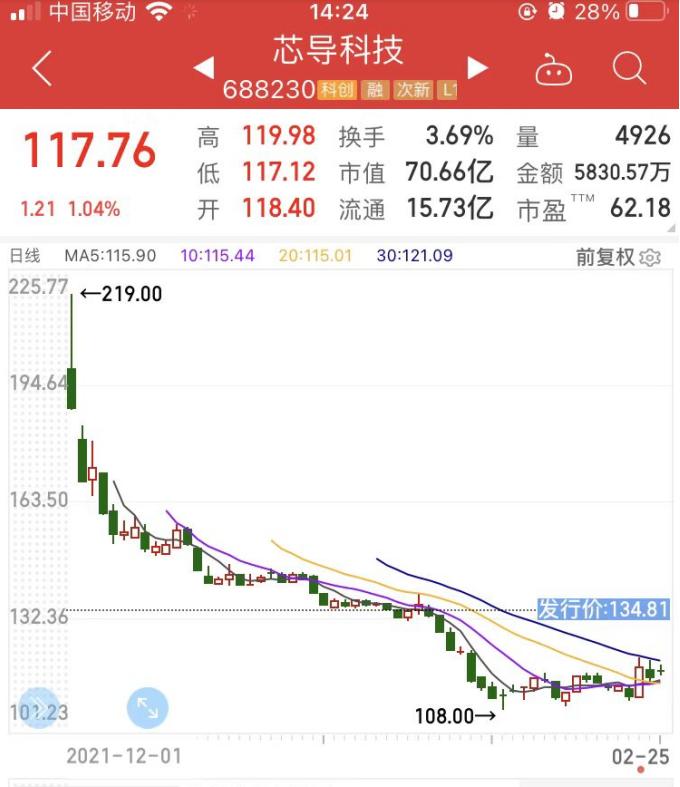The height and width of the screenshot is (787, 680).
Task: Switch to the previous stock
Action: pyautogui.click(x=204, y=68)
